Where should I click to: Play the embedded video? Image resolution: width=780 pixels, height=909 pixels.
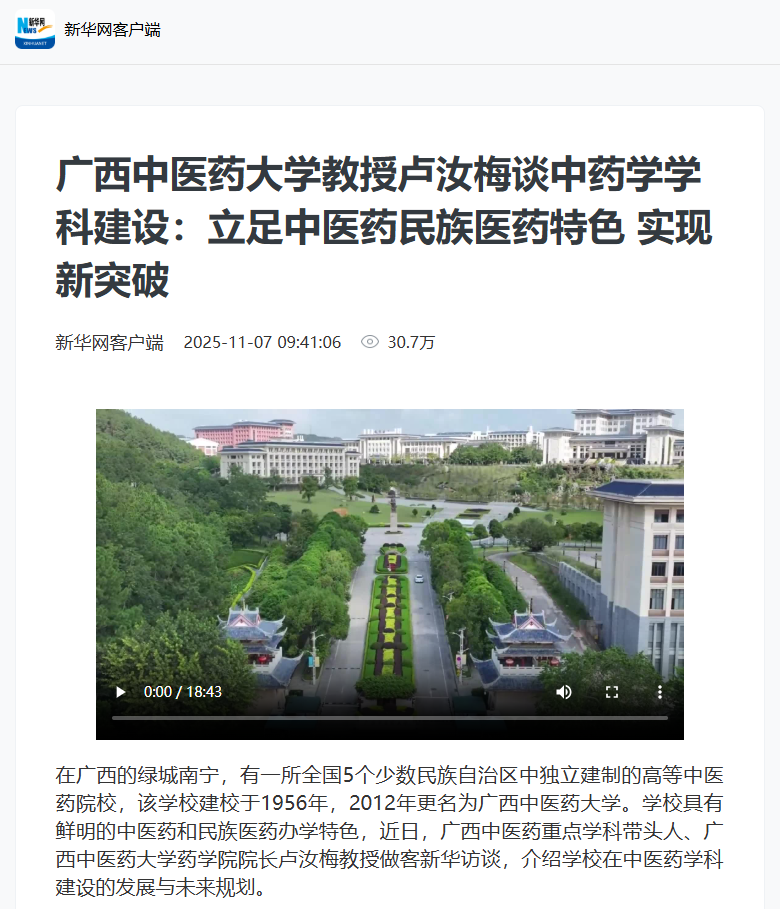121,692
